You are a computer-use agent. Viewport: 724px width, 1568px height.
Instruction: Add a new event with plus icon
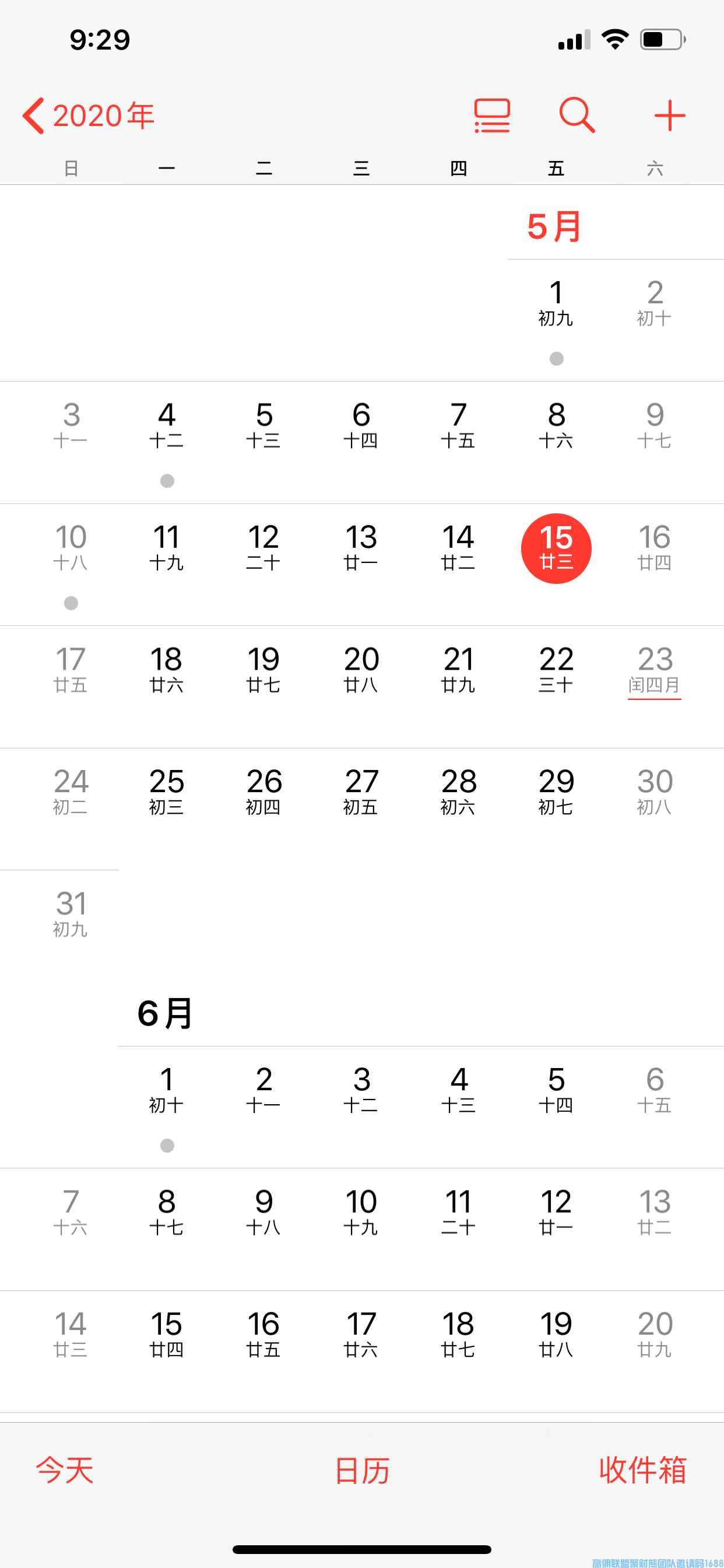(669, 116)
